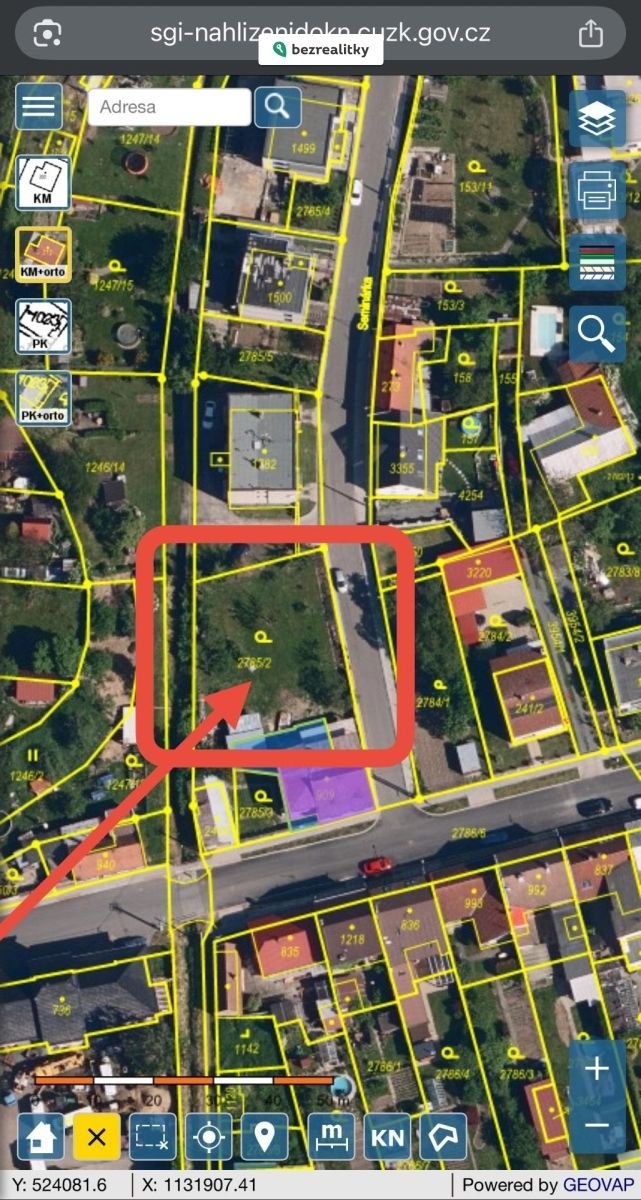Screen dimensions: 641x1200
Task: Zoom in with the plus button
Action: 597,1069
